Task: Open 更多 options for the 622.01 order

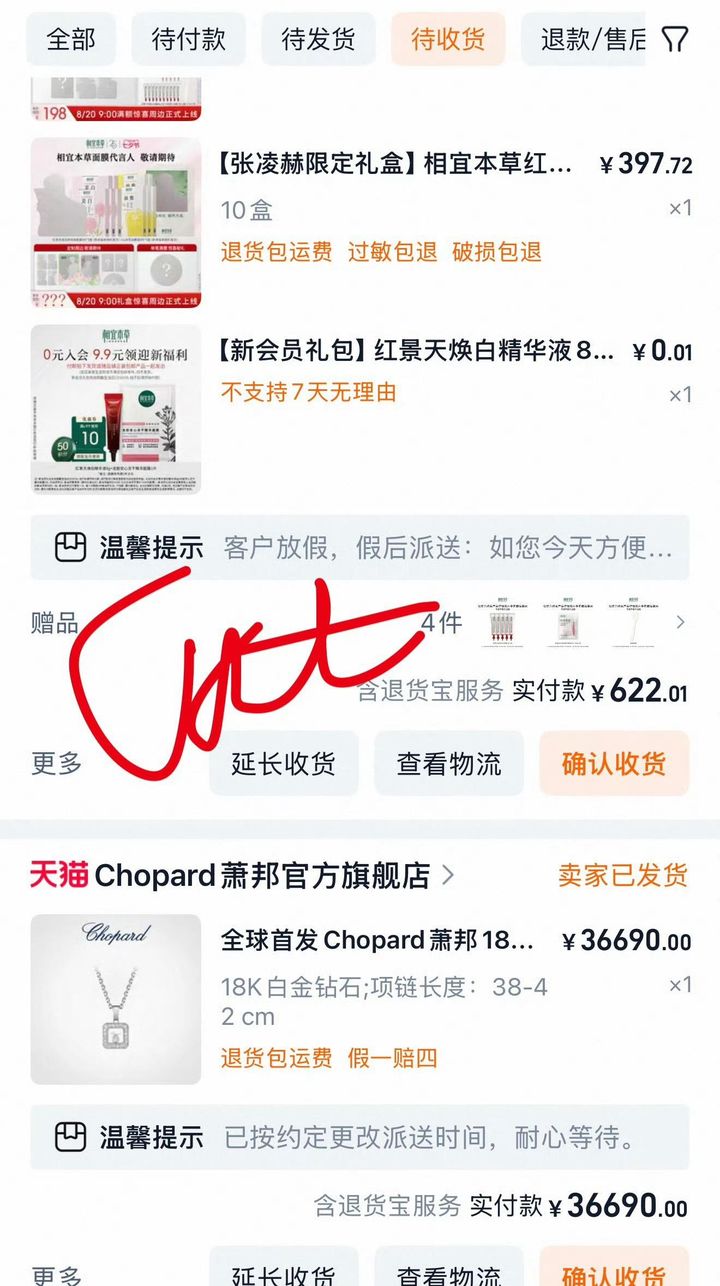Action: pos(56,764)
